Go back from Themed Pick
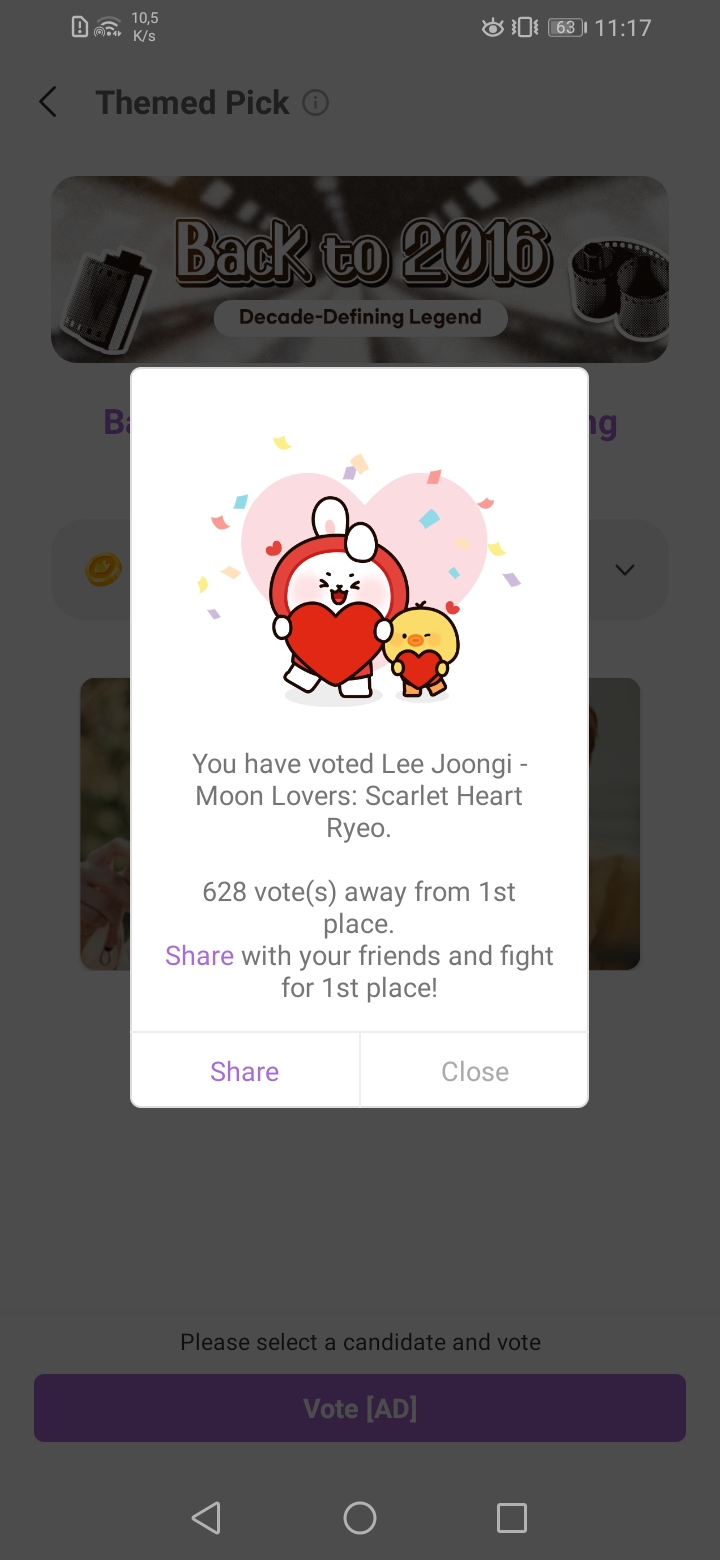This screenshot has height=1560, width=720. (48, 102)
